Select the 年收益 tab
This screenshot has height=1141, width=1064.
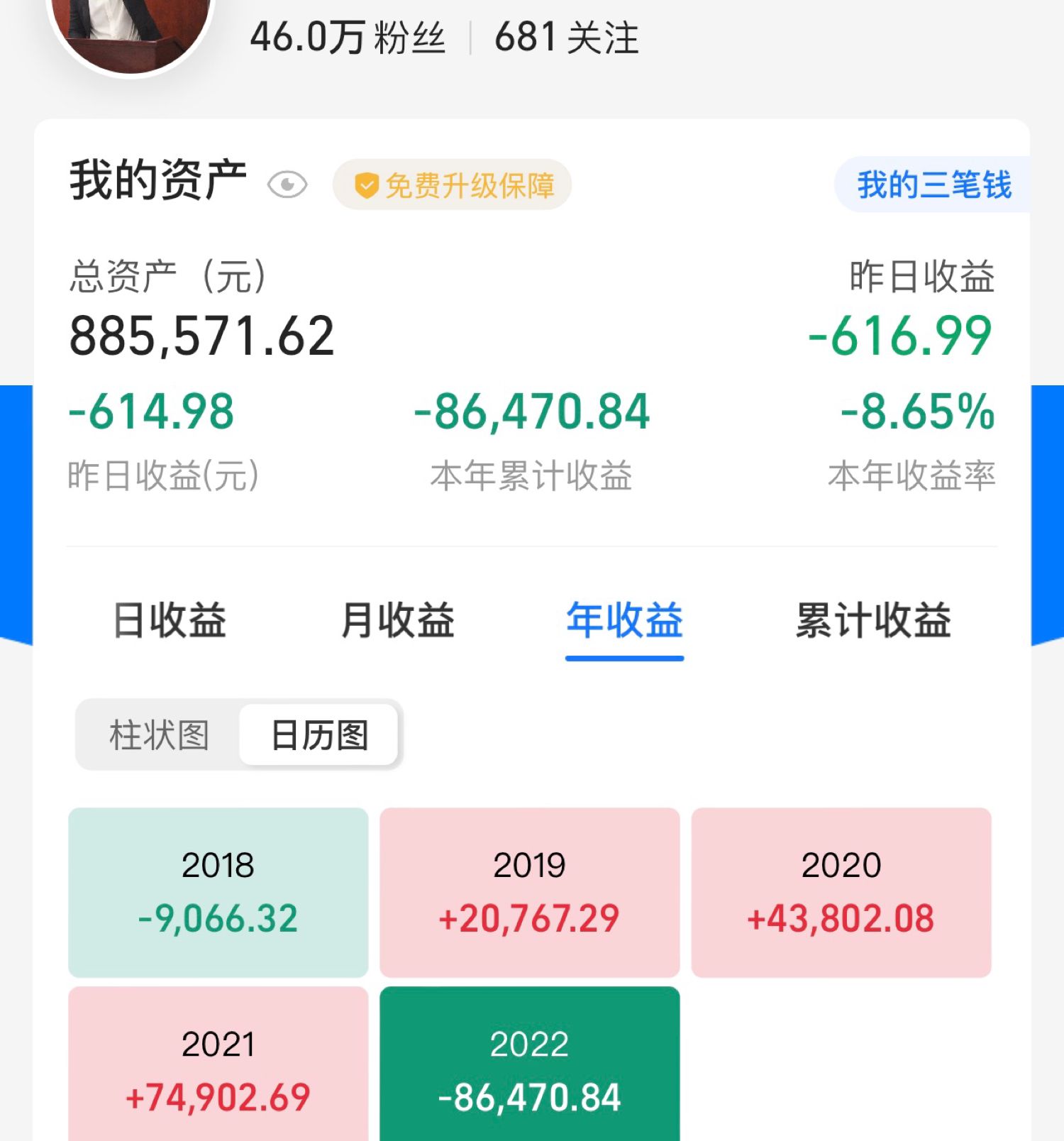624,620
